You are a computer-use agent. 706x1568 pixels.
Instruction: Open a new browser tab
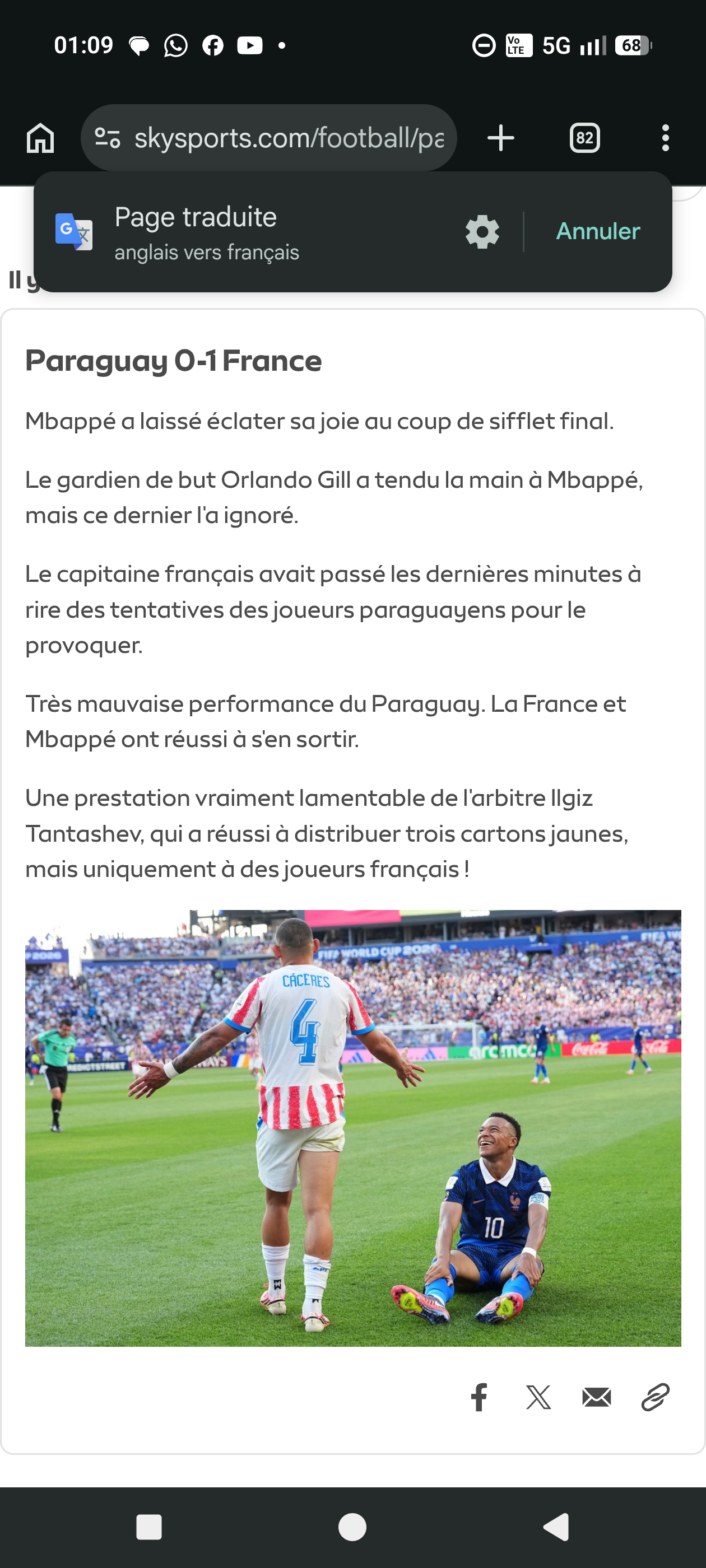[x=501, y=138]
